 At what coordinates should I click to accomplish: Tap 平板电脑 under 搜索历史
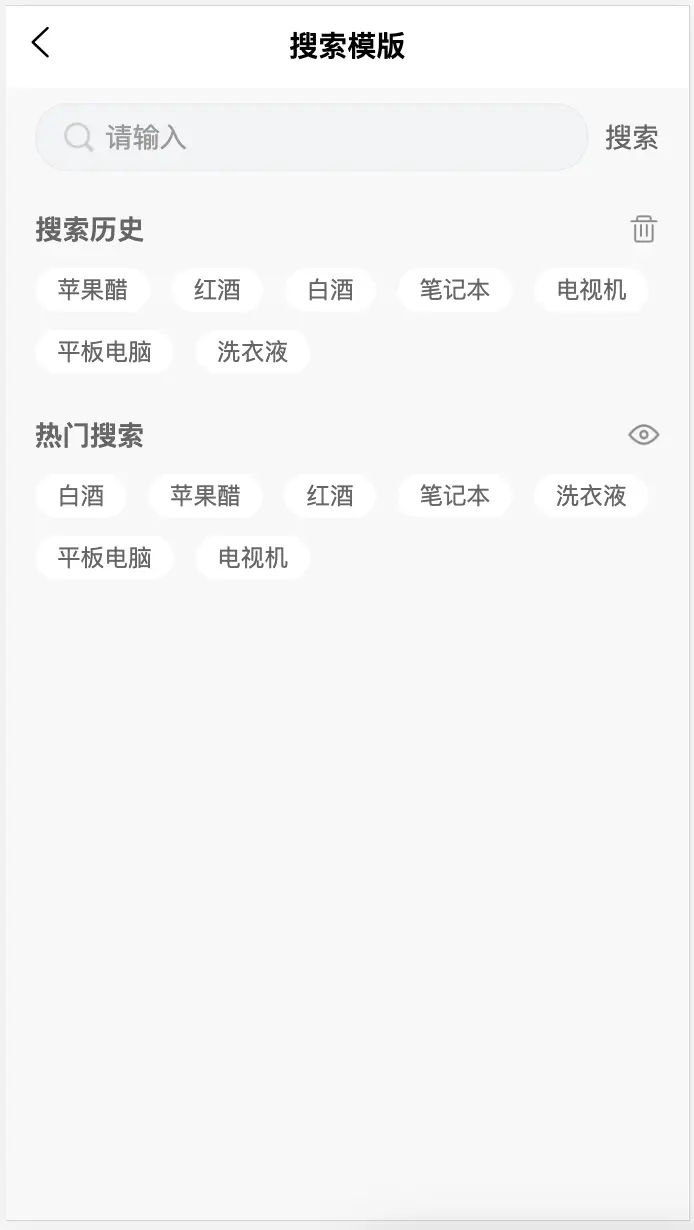click(x=104, y=352)
